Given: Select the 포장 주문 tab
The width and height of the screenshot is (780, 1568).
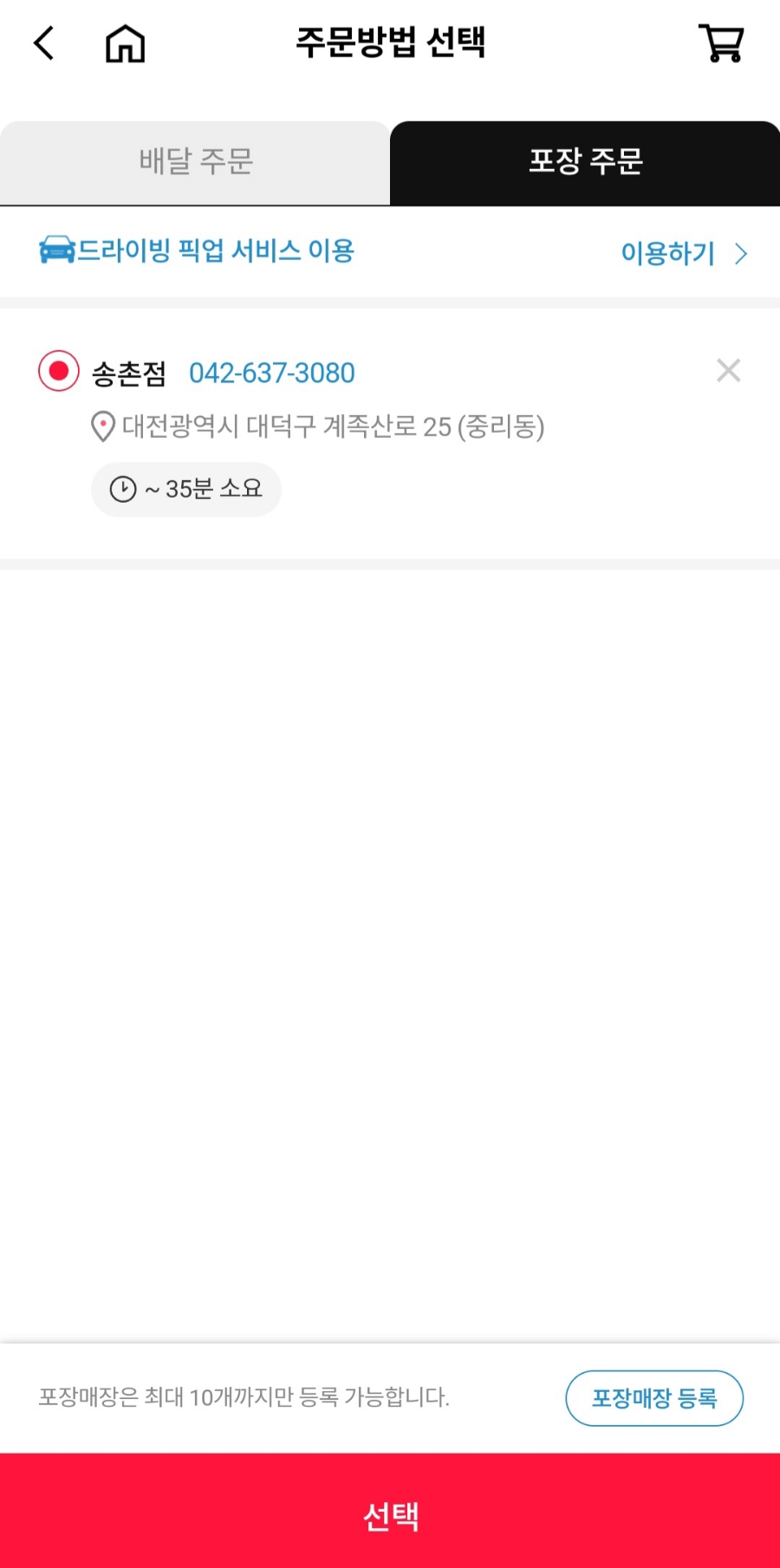Looking at the screenshot, I should click(585, 162).
